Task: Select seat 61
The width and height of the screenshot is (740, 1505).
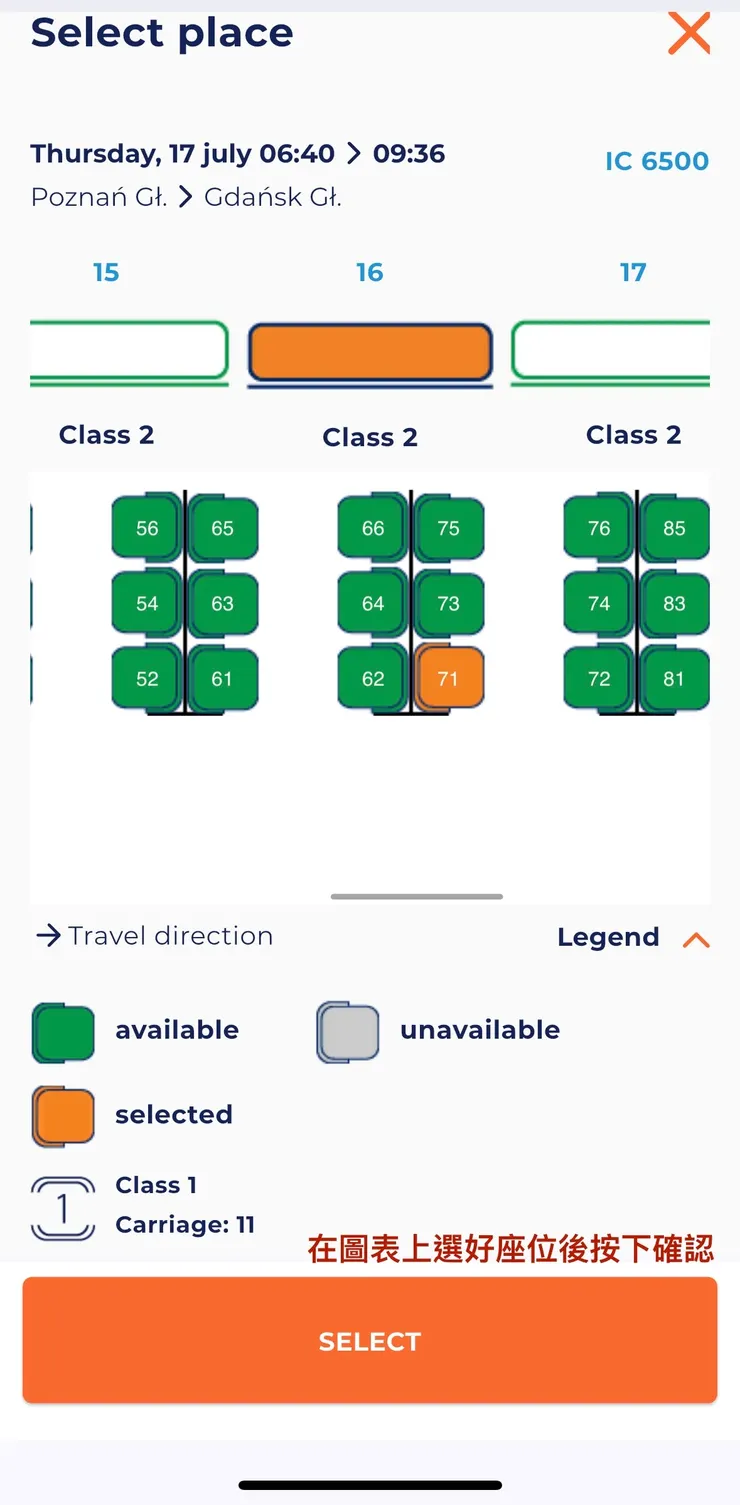Action: pyautogui.click(x=222, y=679)
